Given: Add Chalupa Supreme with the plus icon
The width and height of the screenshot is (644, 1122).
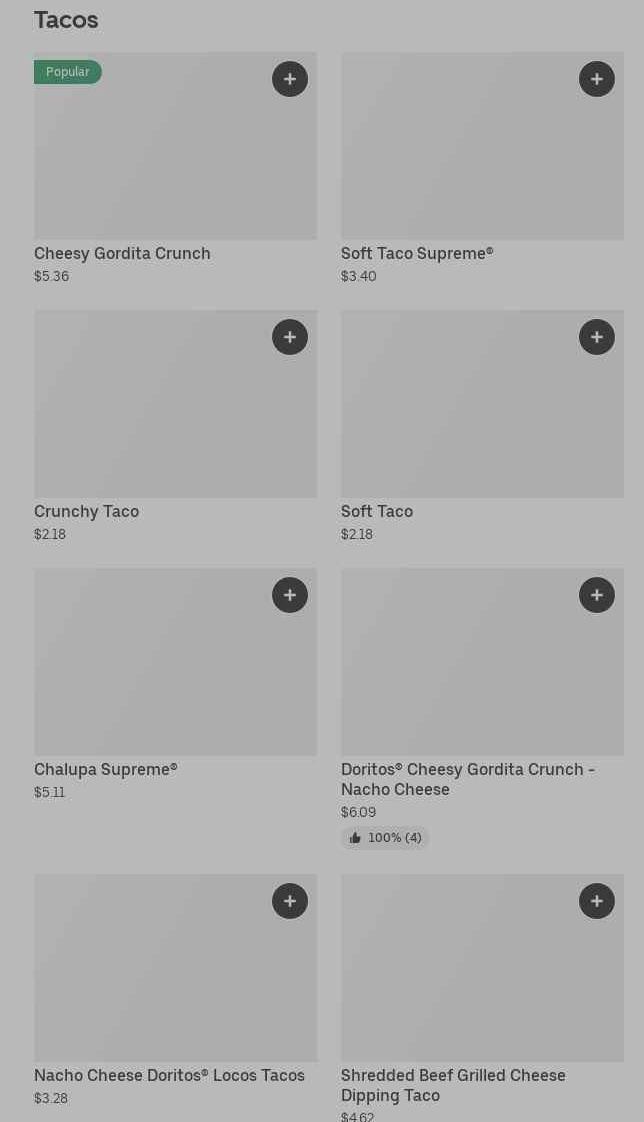Looking at the screenshot, I should click(x=290, y=595).
